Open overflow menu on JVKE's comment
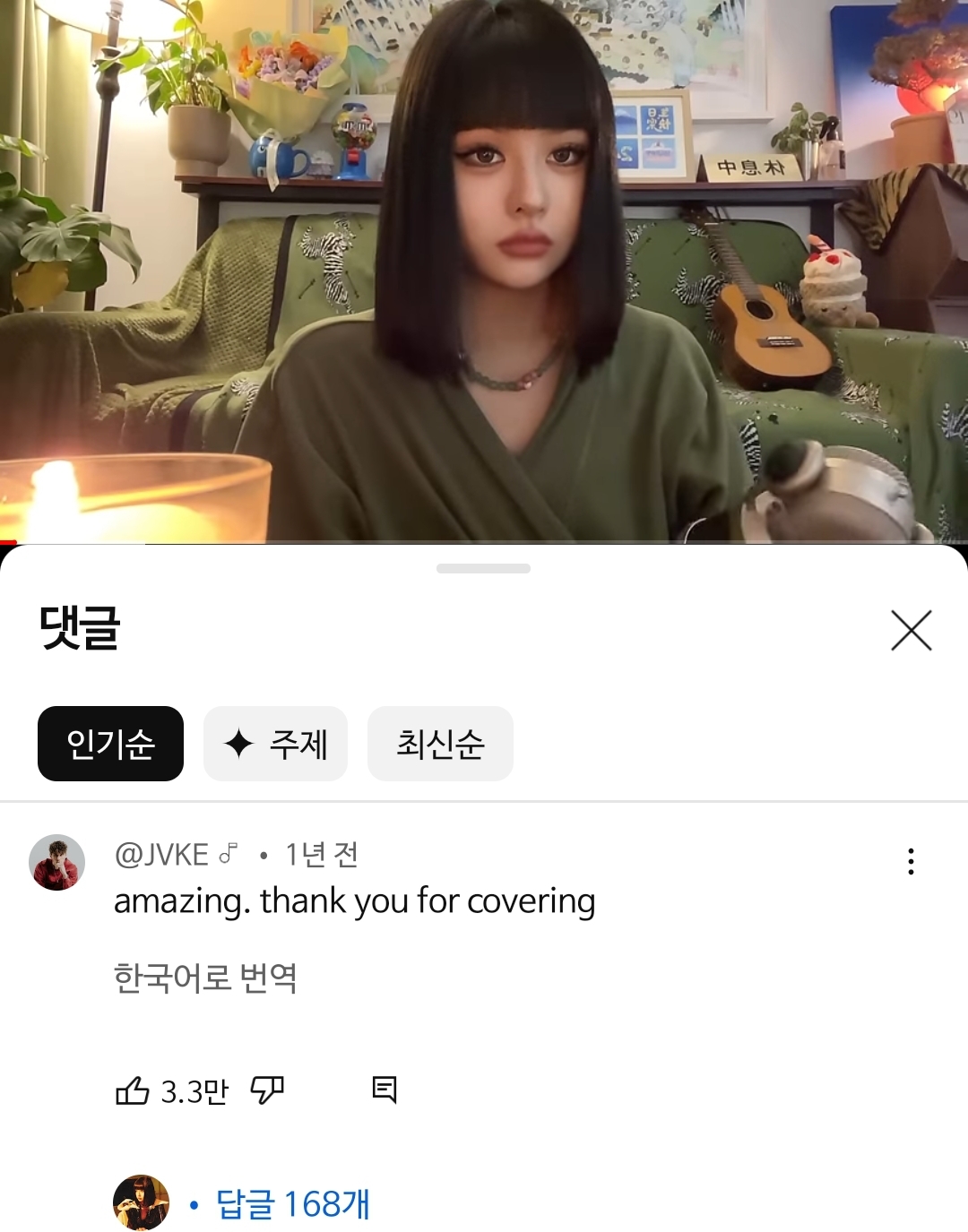968x1232 pixels. point(911,861)
